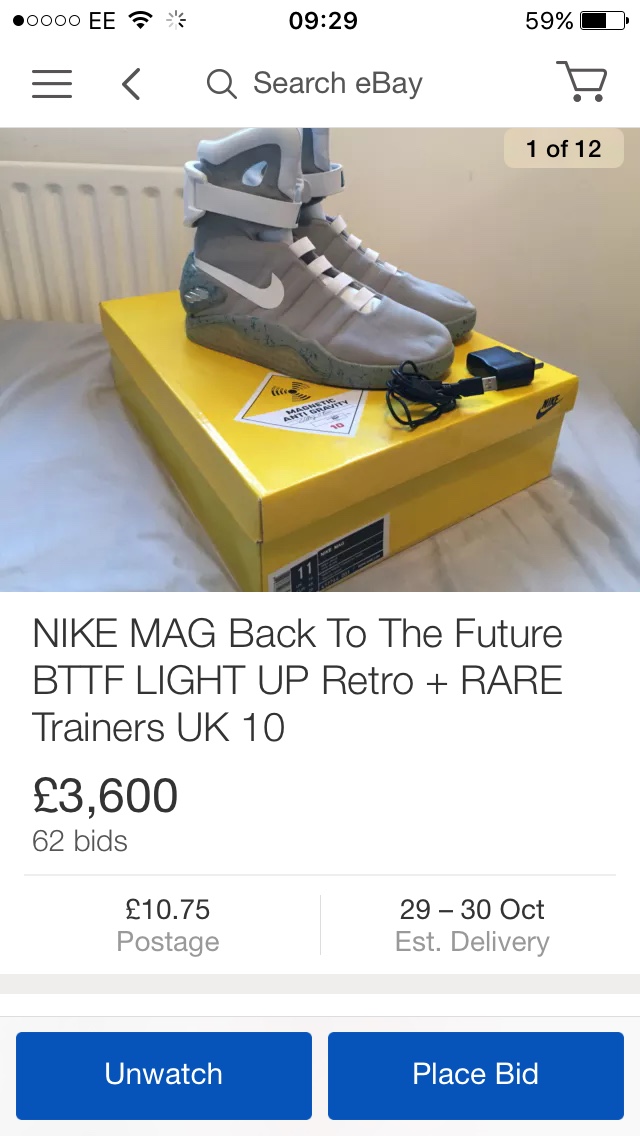The width and height of the screenshot is (640, 1136).
Task: Unwatch this listing
Action: (x=164, y=1075)
